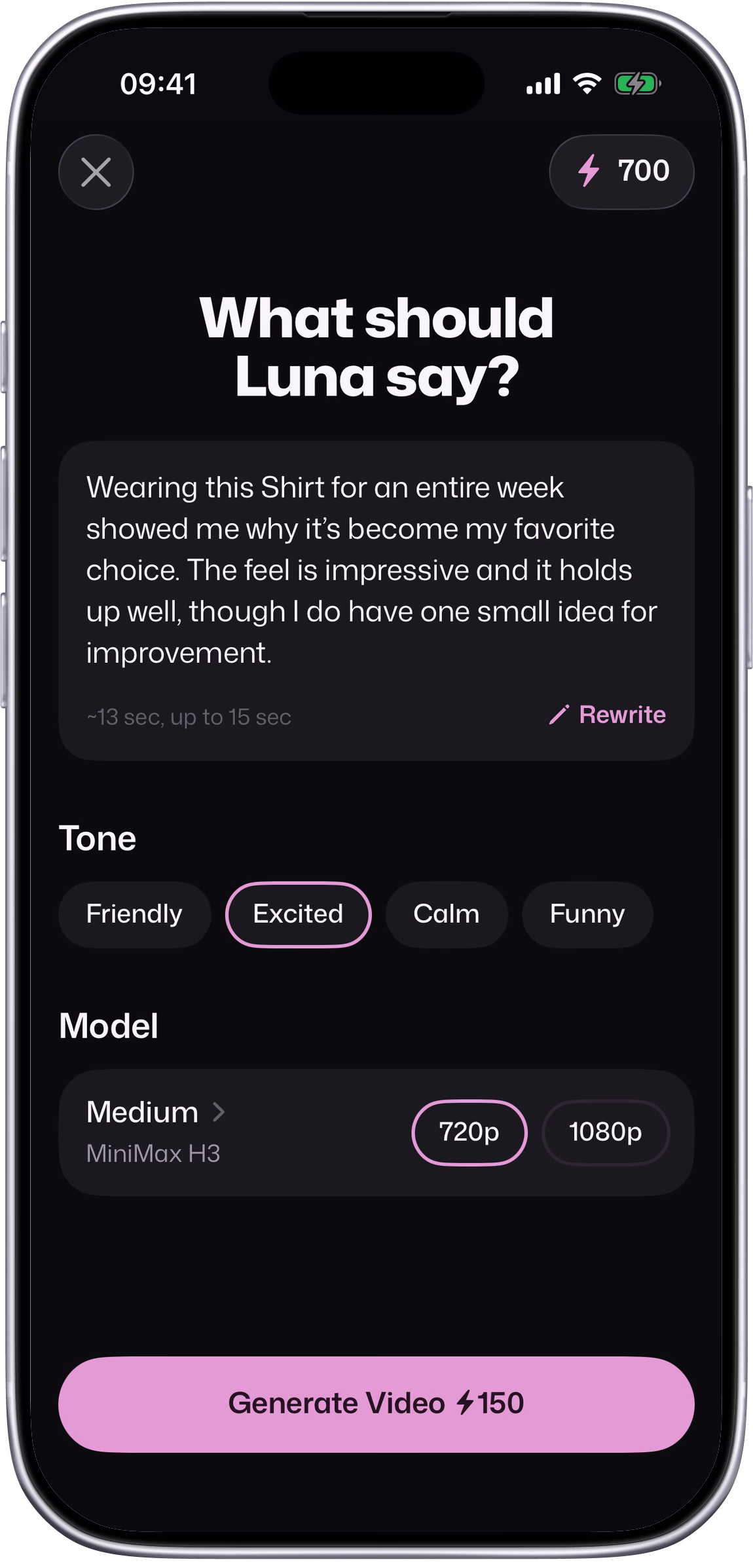
Task: Select 720p resolution
Action: pyautogui.click(x=469, y=1132)
